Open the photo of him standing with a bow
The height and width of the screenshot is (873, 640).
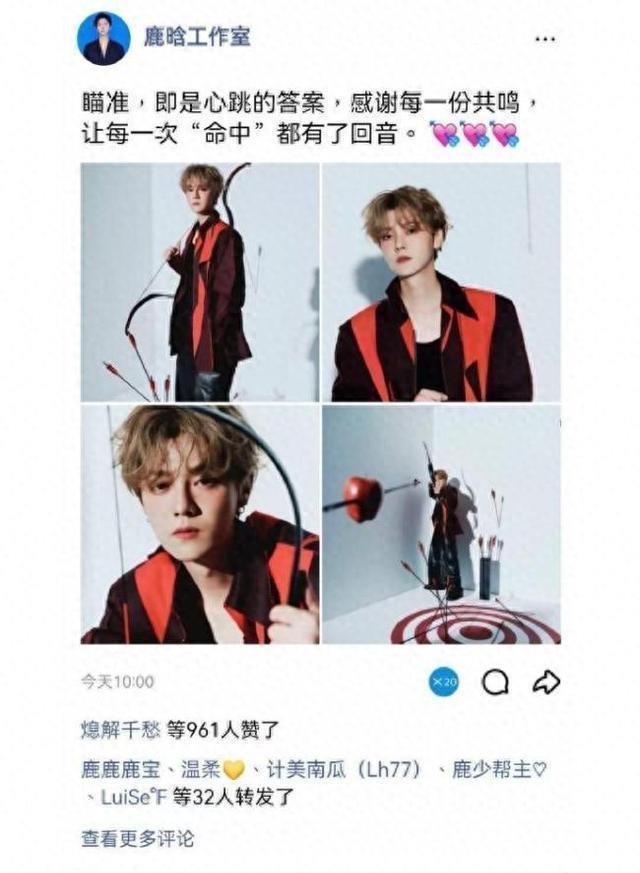pyautogui.click(x=199, y=283)
